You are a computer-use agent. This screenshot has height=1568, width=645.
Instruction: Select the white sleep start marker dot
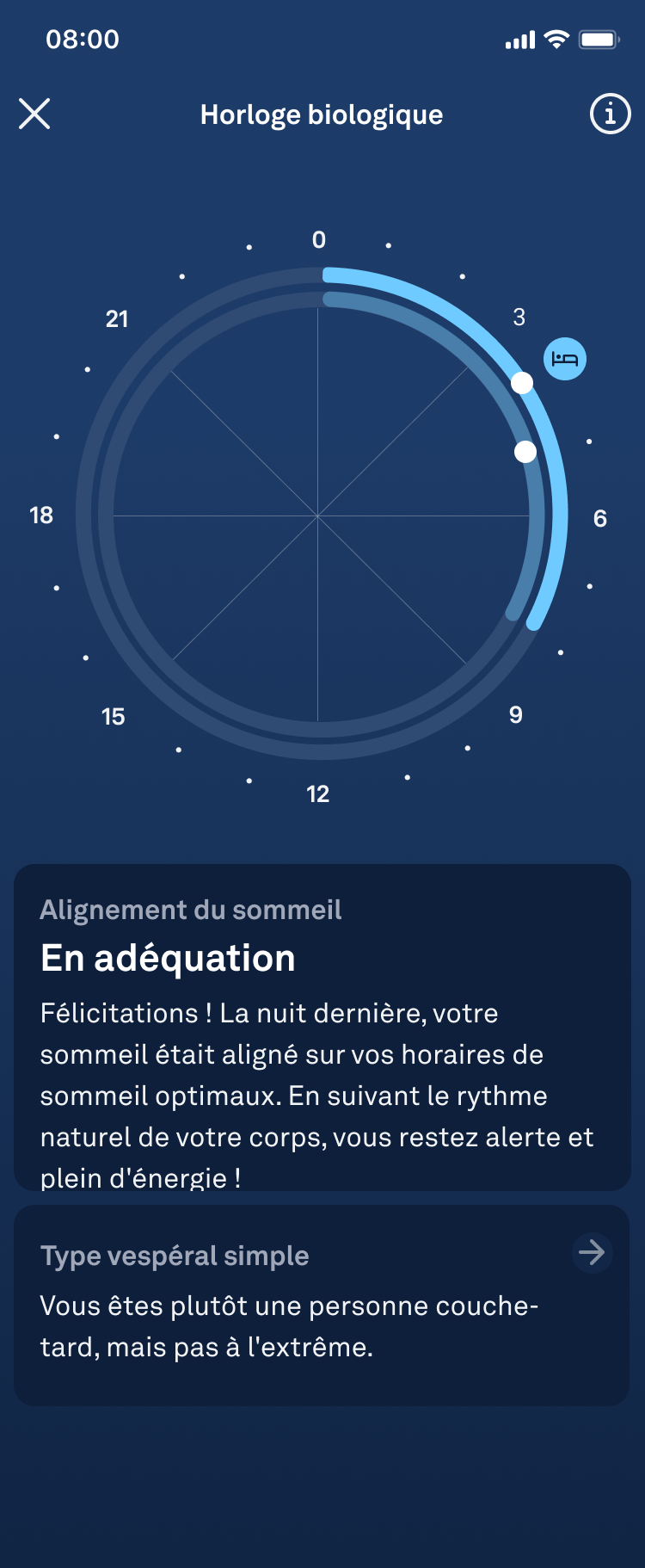(x=522, y=383)
